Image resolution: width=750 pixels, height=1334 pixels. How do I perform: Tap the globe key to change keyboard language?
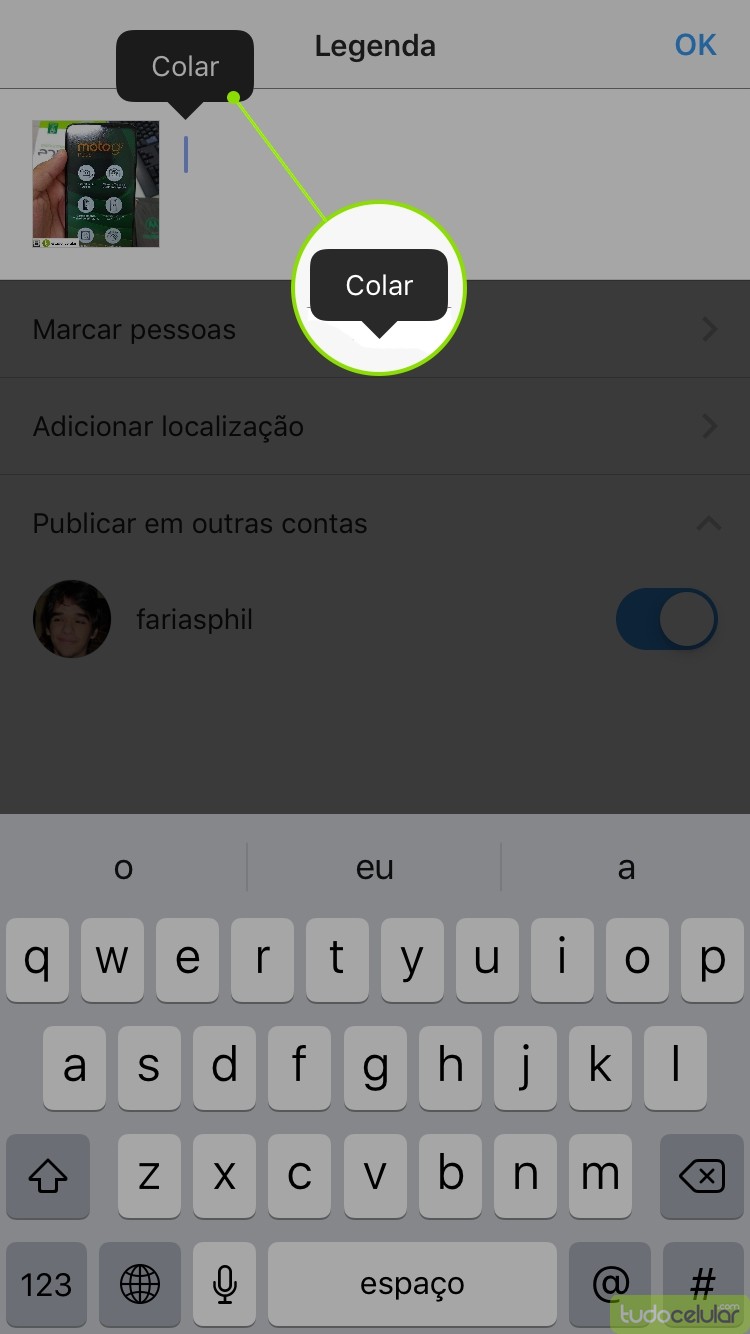[140, 1284]
